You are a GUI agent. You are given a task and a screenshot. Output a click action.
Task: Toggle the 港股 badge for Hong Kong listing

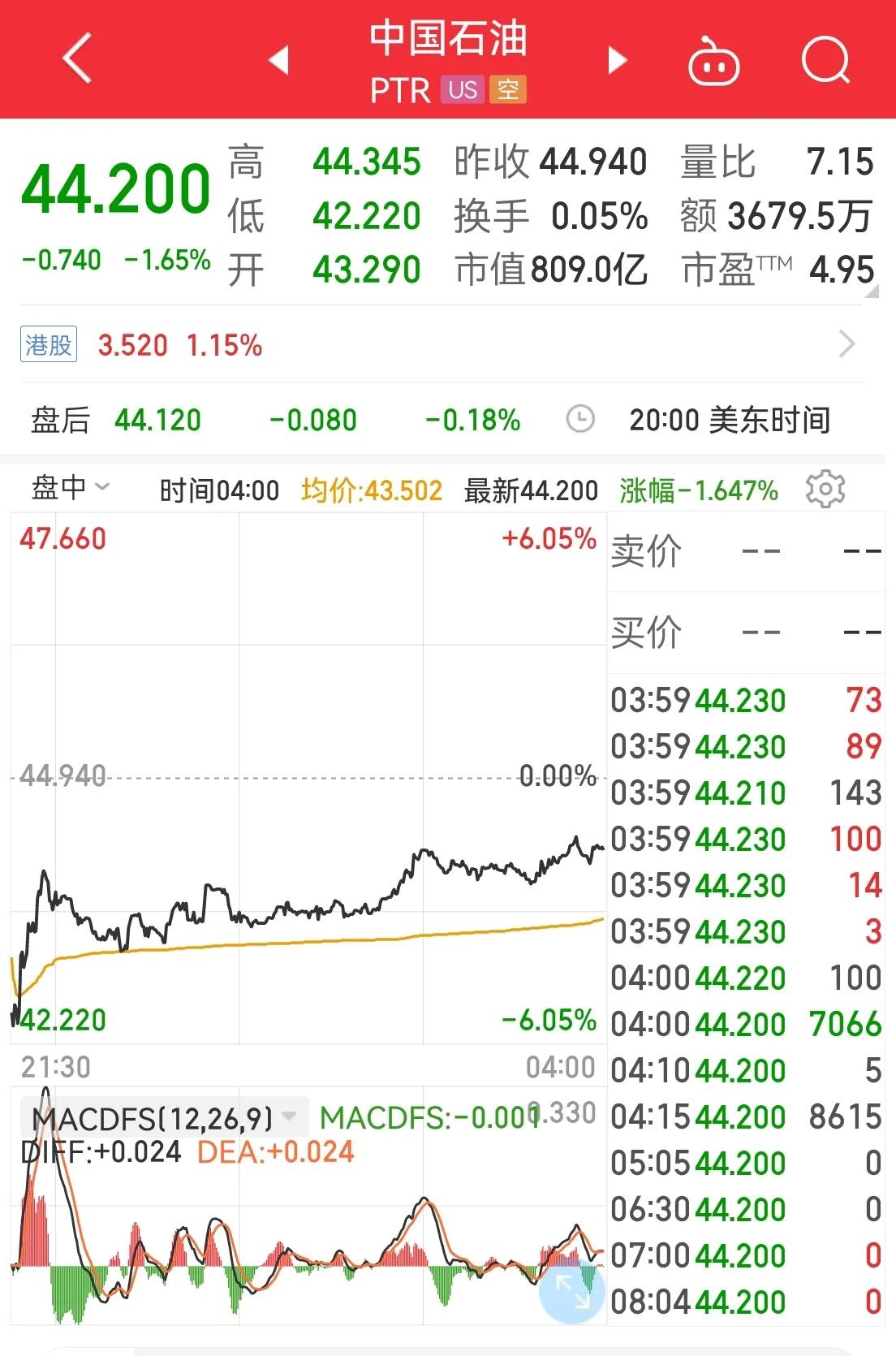[x=47, y=344]
